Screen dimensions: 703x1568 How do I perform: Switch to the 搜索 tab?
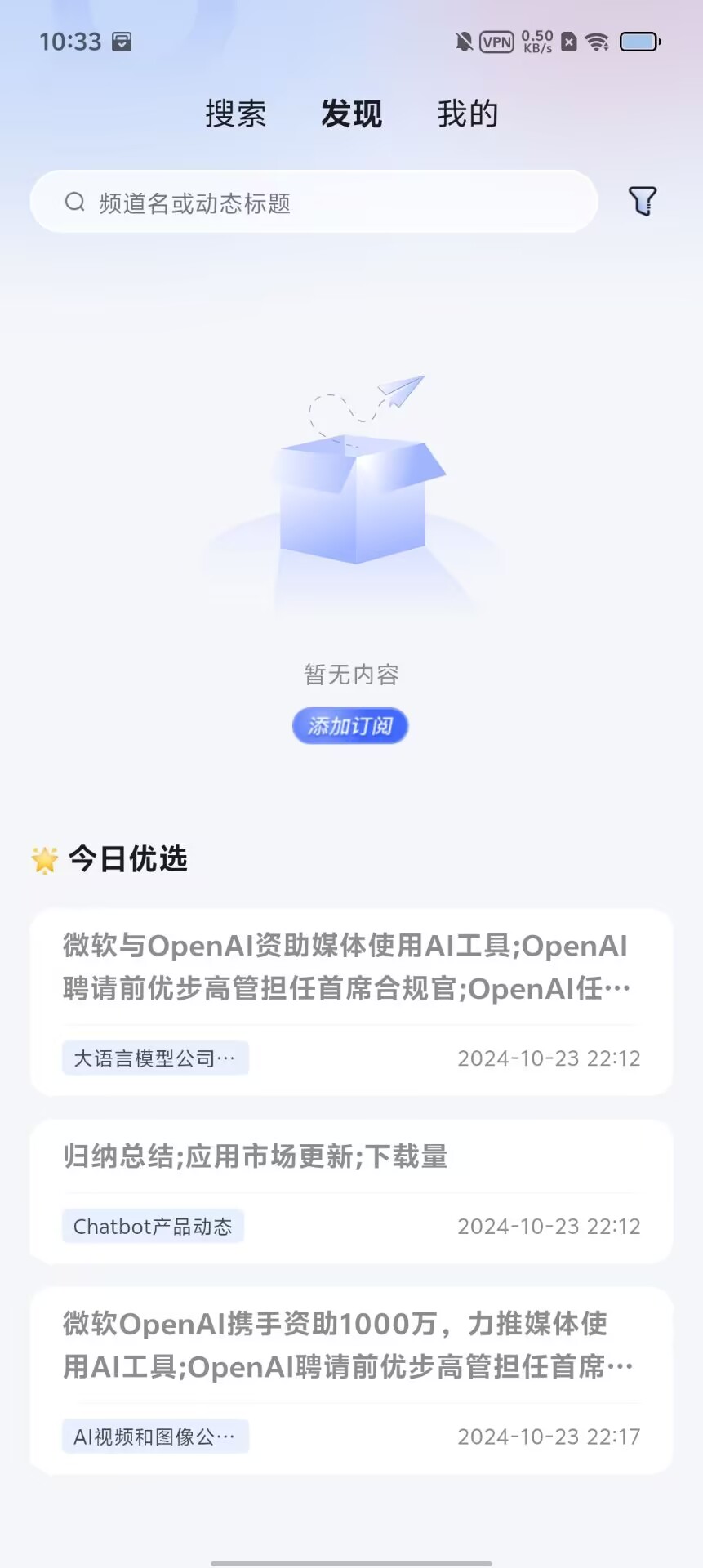coord(236,114)
